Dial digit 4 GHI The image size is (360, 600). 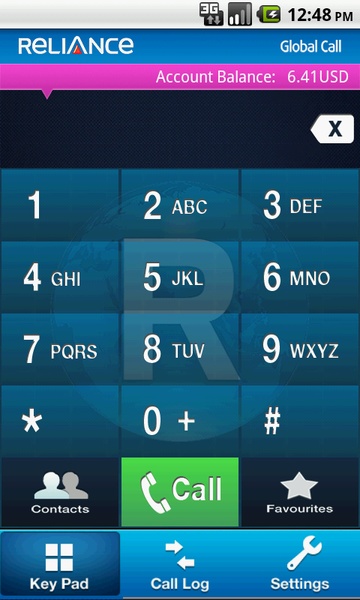(x=60, y=277)
